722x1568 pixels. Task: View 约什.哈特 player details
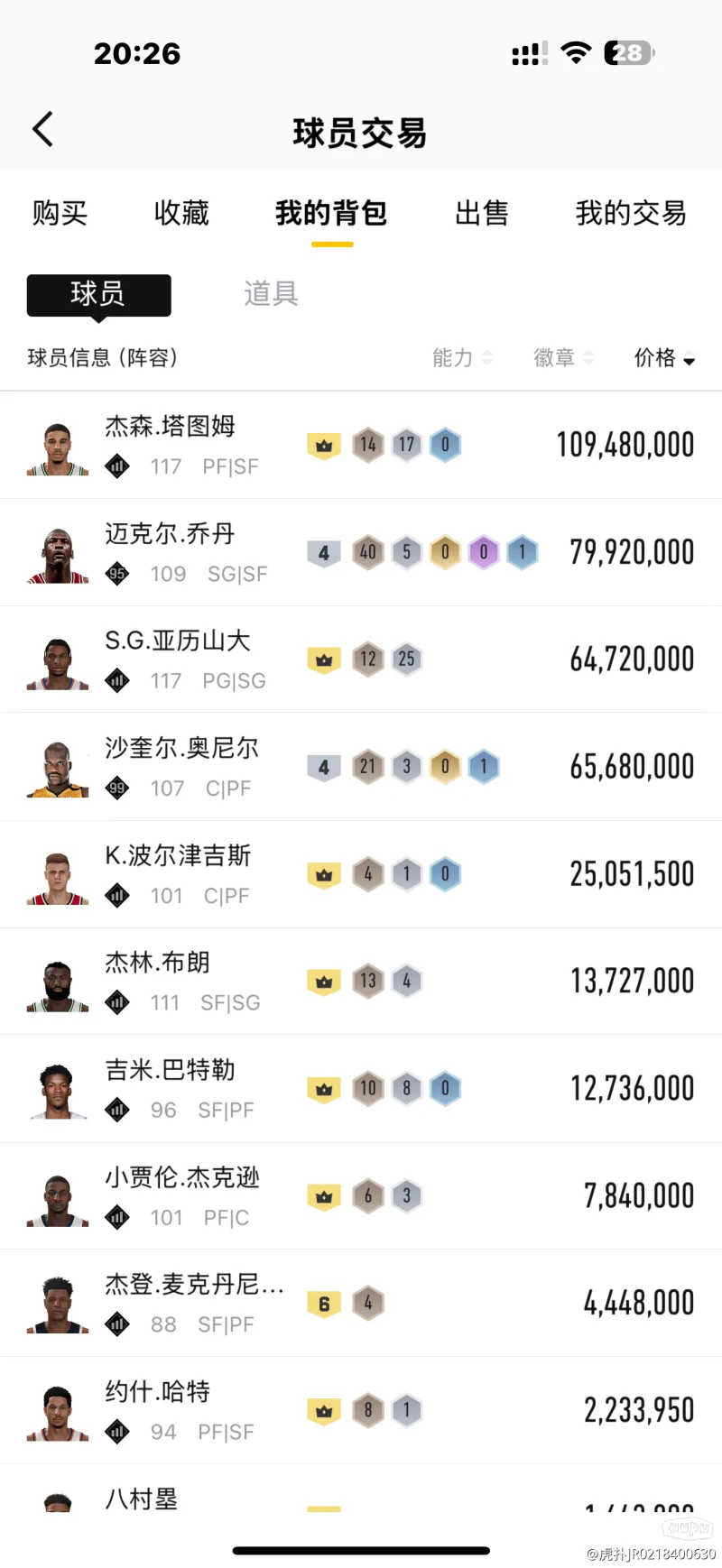(x=361, y=1410)
